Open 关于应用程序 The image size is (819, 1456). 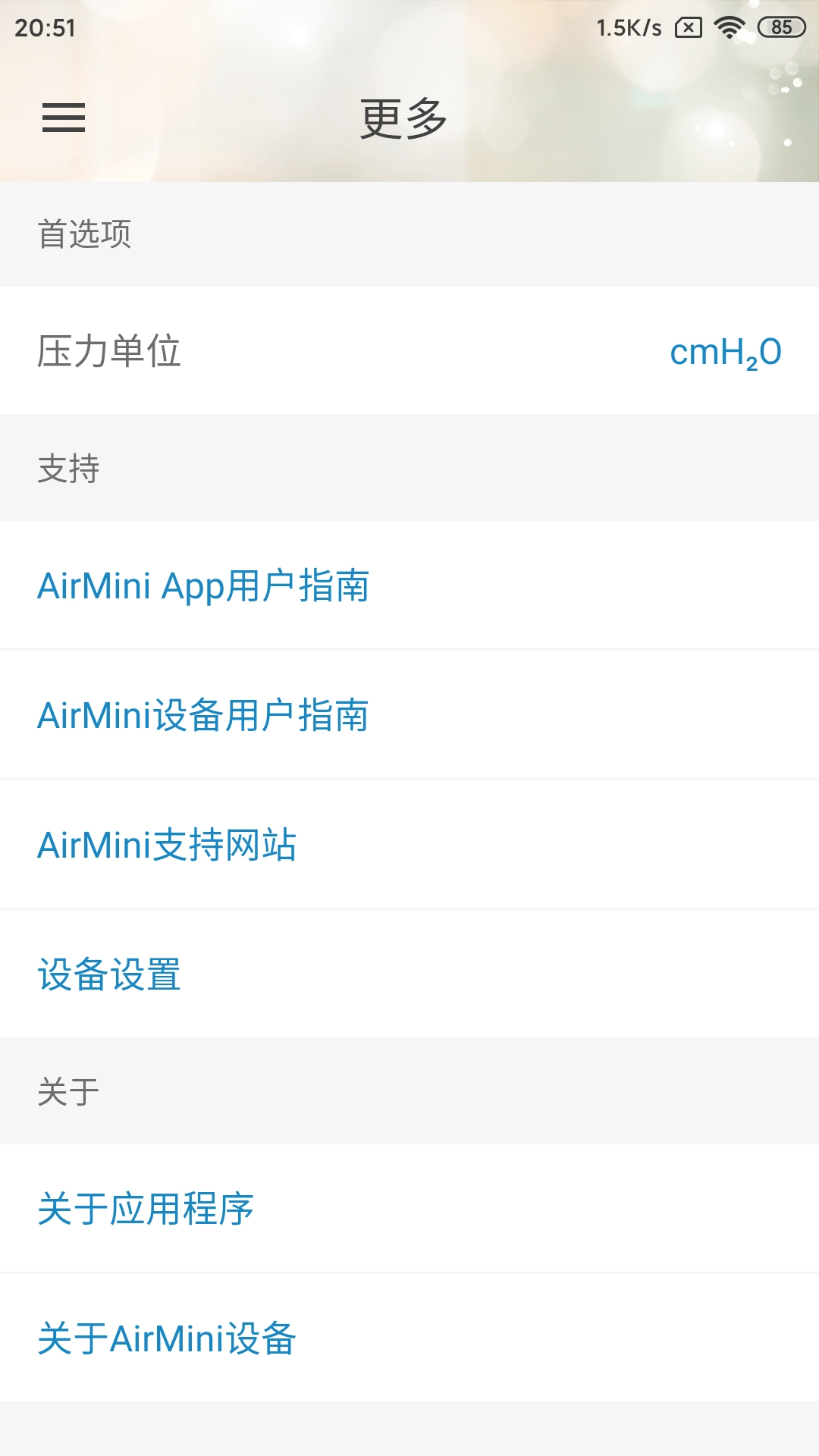coord(146,1209)
